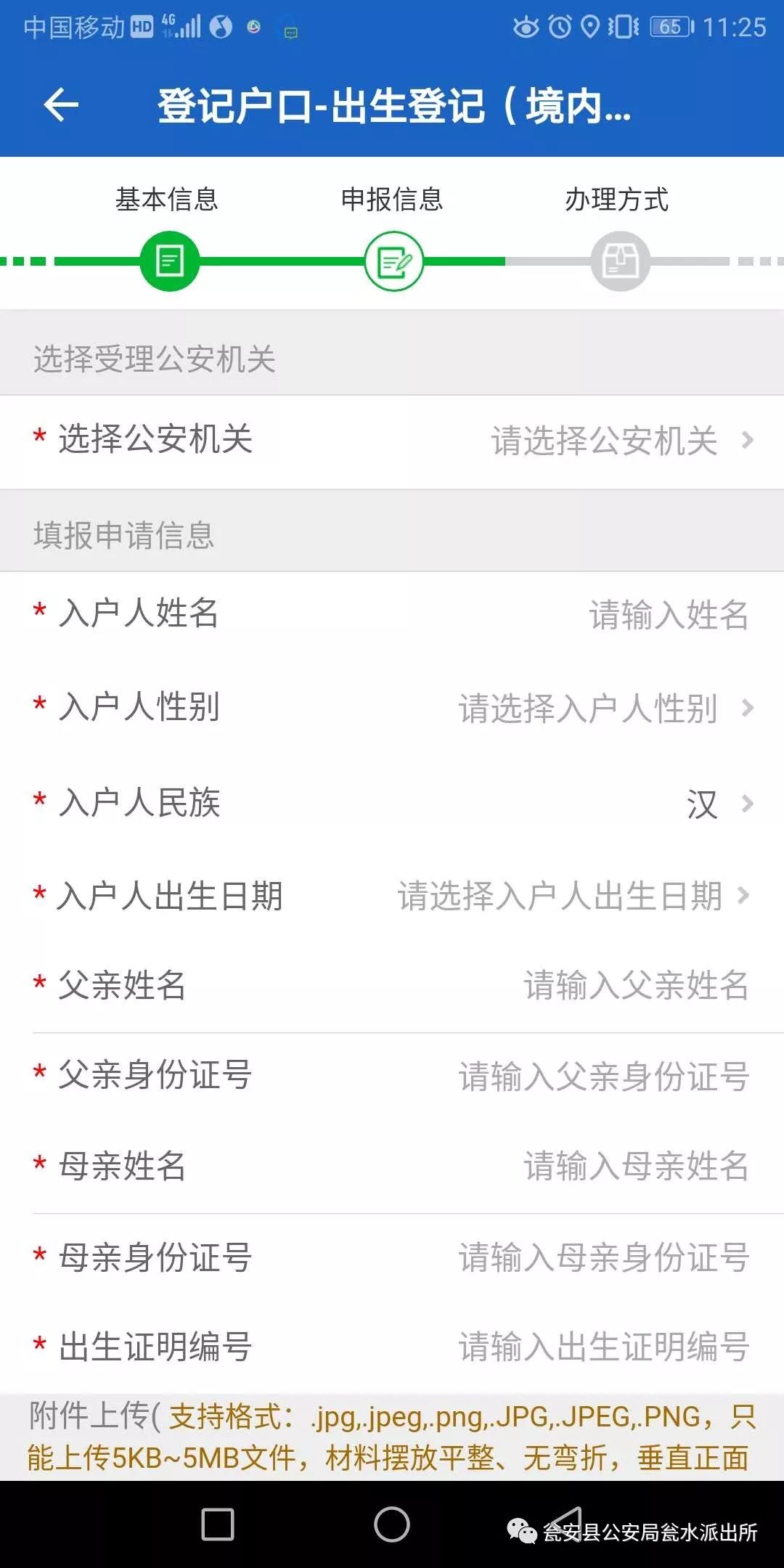The width and height of the screenshot is (784, 1568).
Task: Open the 选择公安机关 picker
Action: [x=392, y=441]
